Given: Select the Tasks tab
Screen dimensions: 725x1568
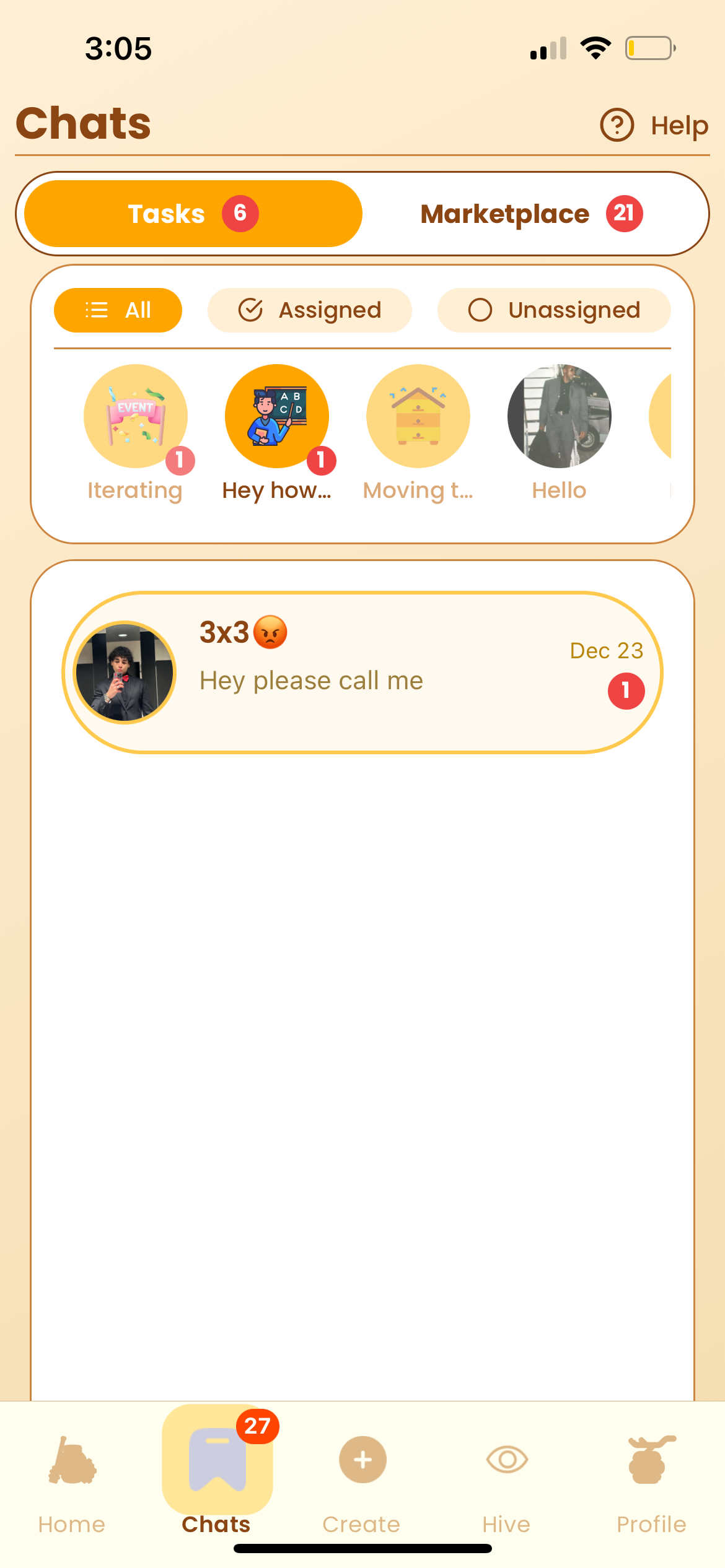Looking at the screenshot, I should pos(193,214).
